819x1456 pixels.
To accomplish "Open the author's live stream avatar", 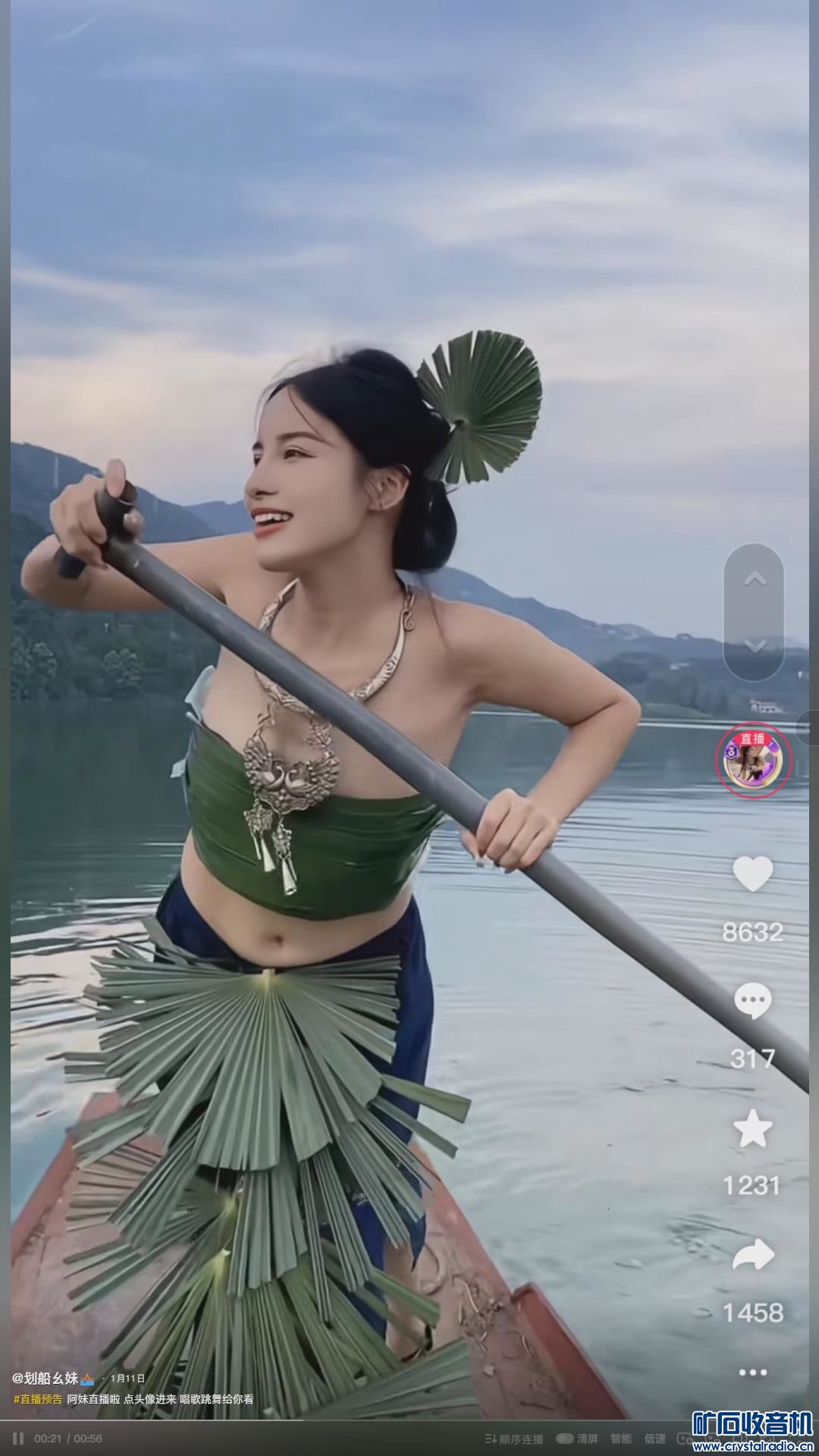I will [x=753, y=761].
